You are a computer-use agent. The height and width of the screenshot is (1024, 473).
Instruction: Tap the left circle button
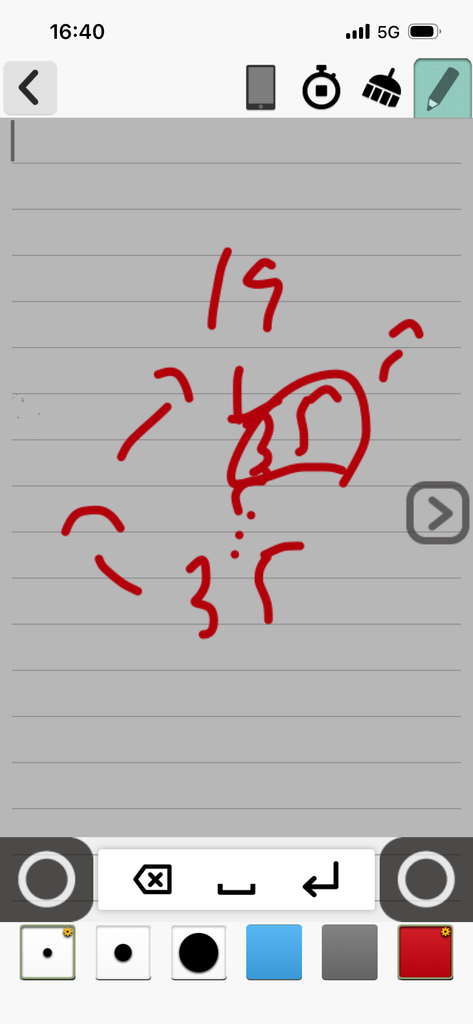(46, 879)
